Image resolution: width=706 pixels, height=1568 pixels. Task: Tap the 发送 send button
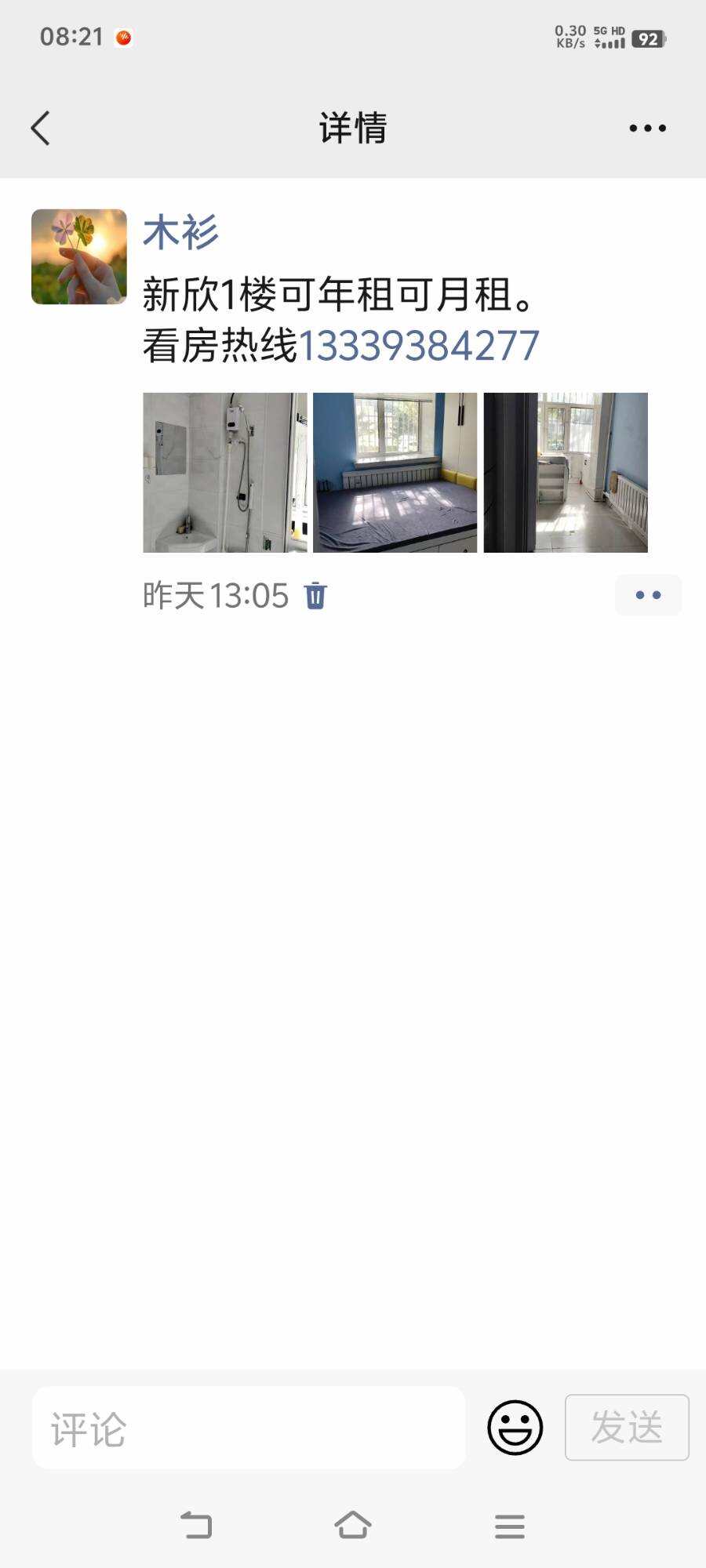click(x=627, y=1428)
